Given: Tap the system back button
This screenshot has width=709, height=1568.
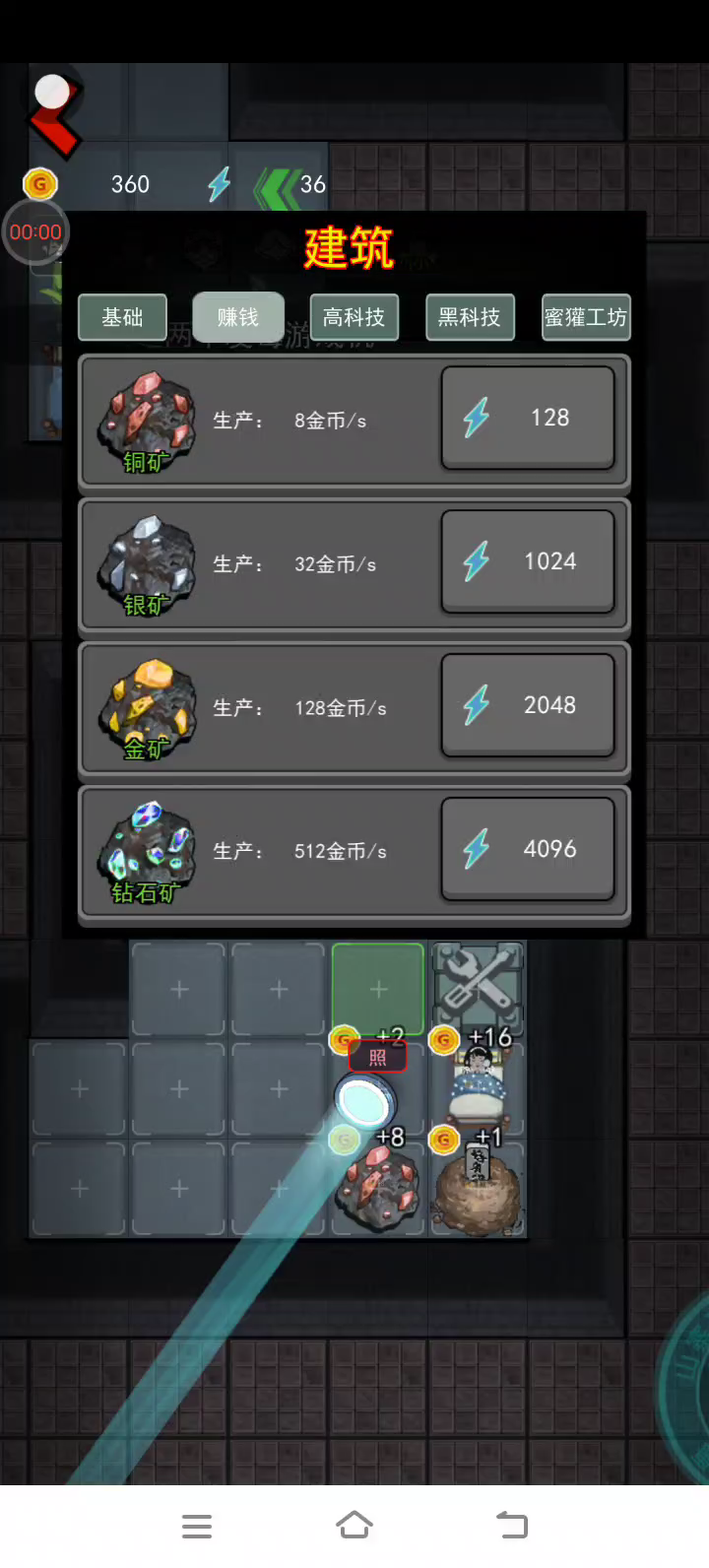Looking at the screenshot, I should pos(511,1526).
